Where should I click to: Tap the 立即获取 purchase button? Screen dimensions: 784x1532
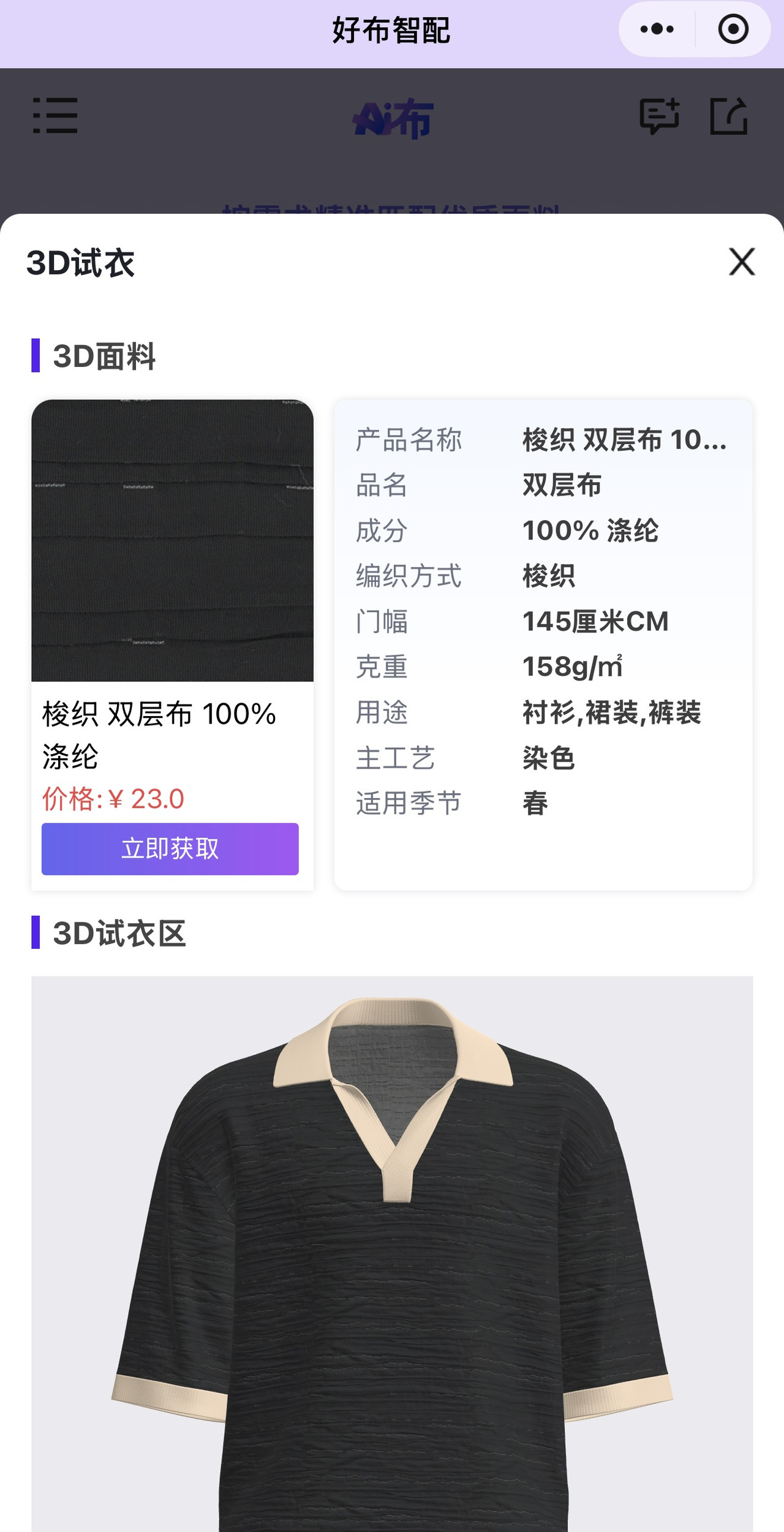169,848
